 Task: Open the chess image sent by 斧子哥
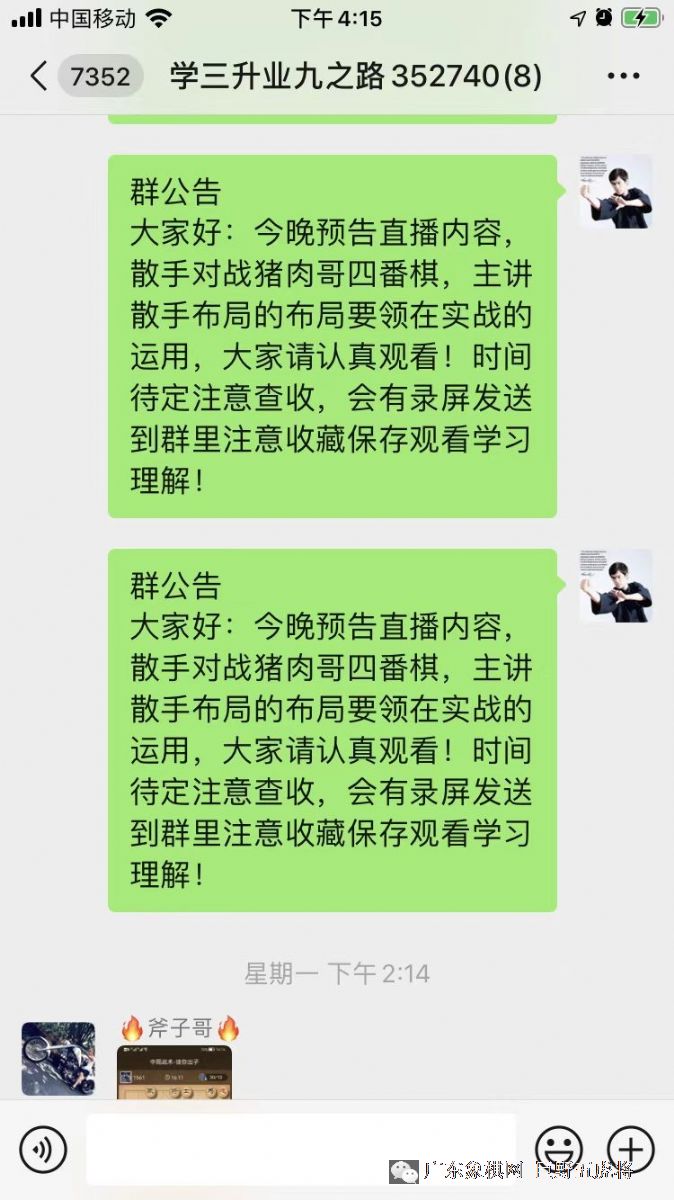coord(174,1072)
